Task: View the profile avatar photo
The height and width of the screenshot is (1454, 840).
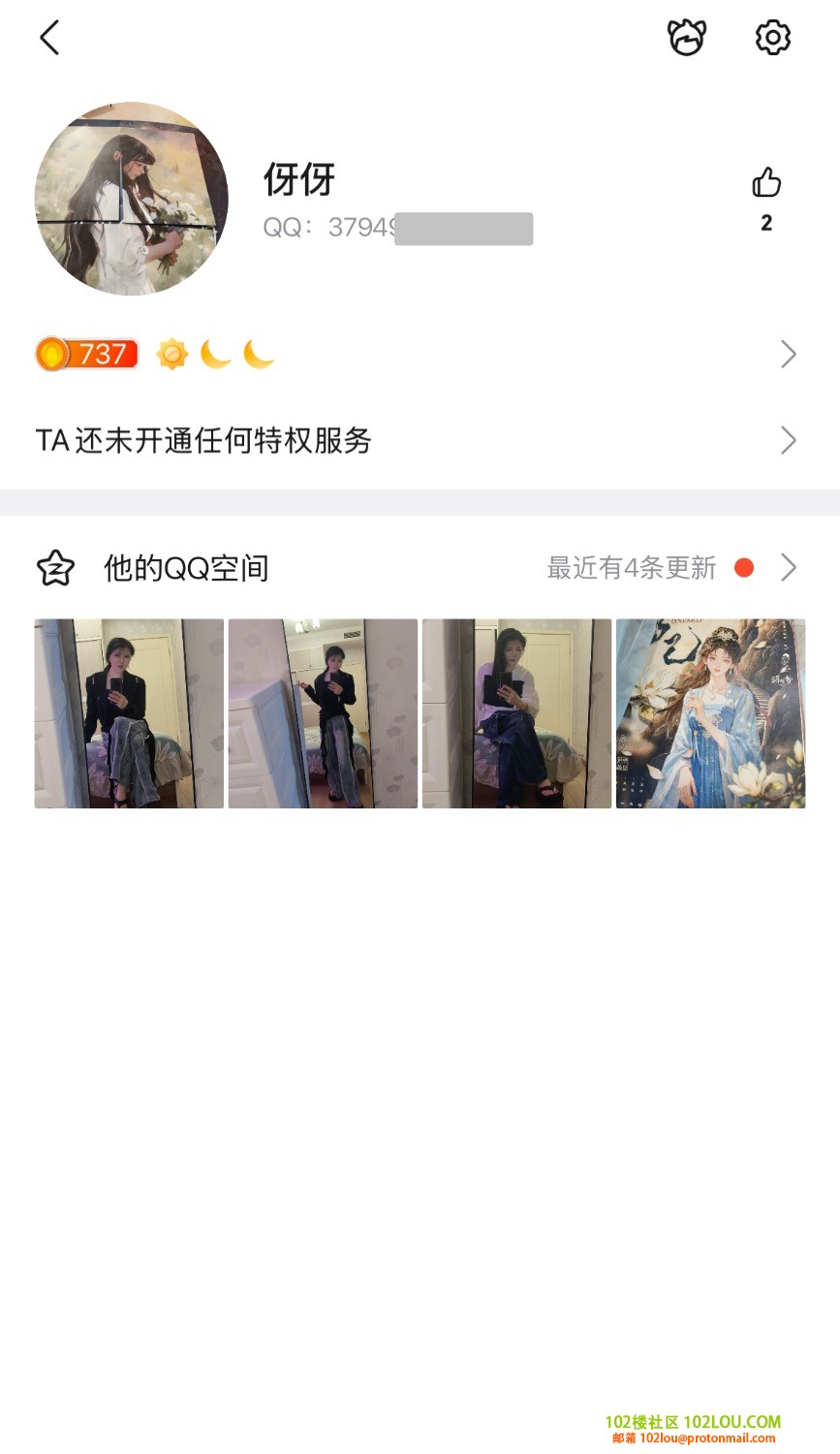Action: pyautogui.click(x=132, y=199)
